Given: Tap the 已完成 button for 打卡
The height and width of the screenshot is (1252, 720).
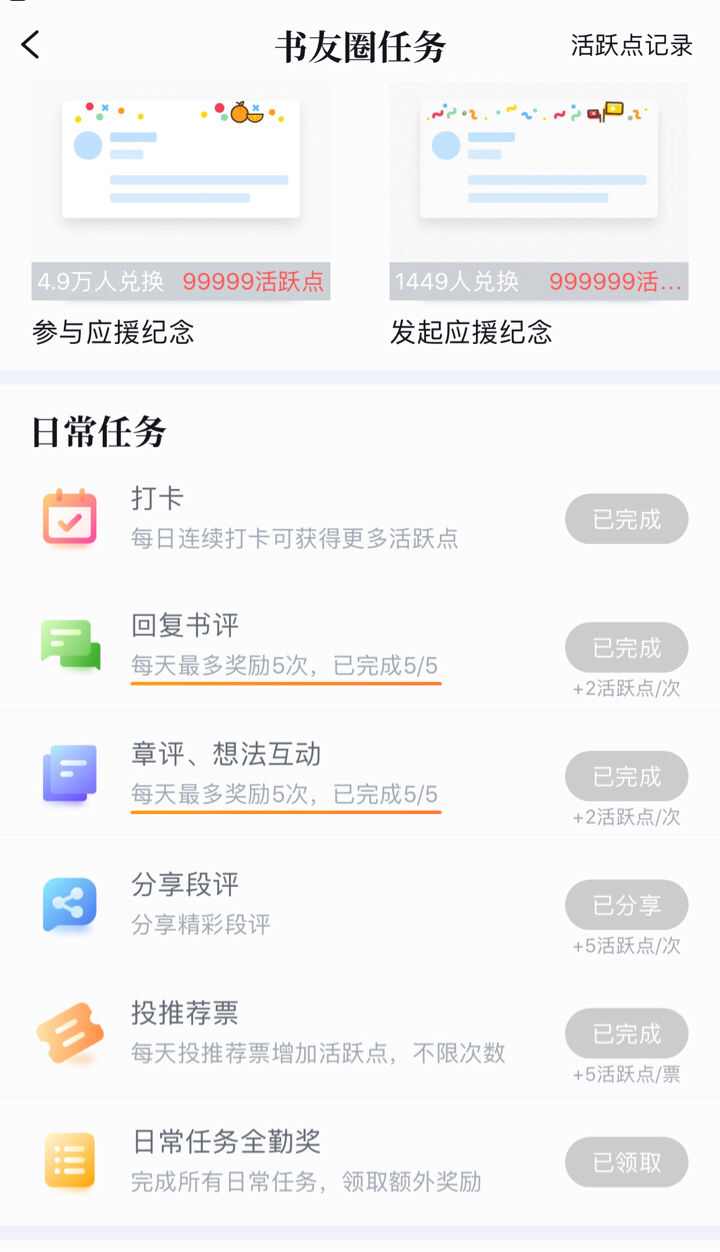Looking at the screenshot, I should (627, 519).
